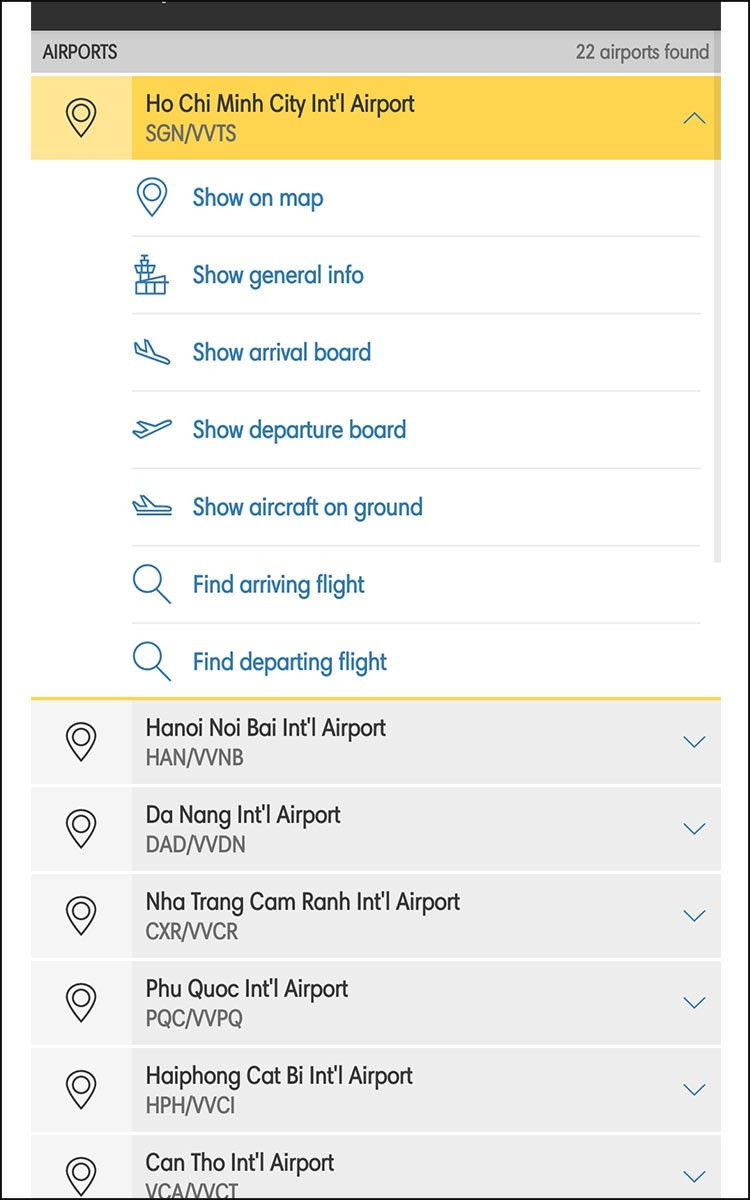Screen dimensions: 750x1200
Task: Click the departing plane icon for departures
Action: pos(151,429)
